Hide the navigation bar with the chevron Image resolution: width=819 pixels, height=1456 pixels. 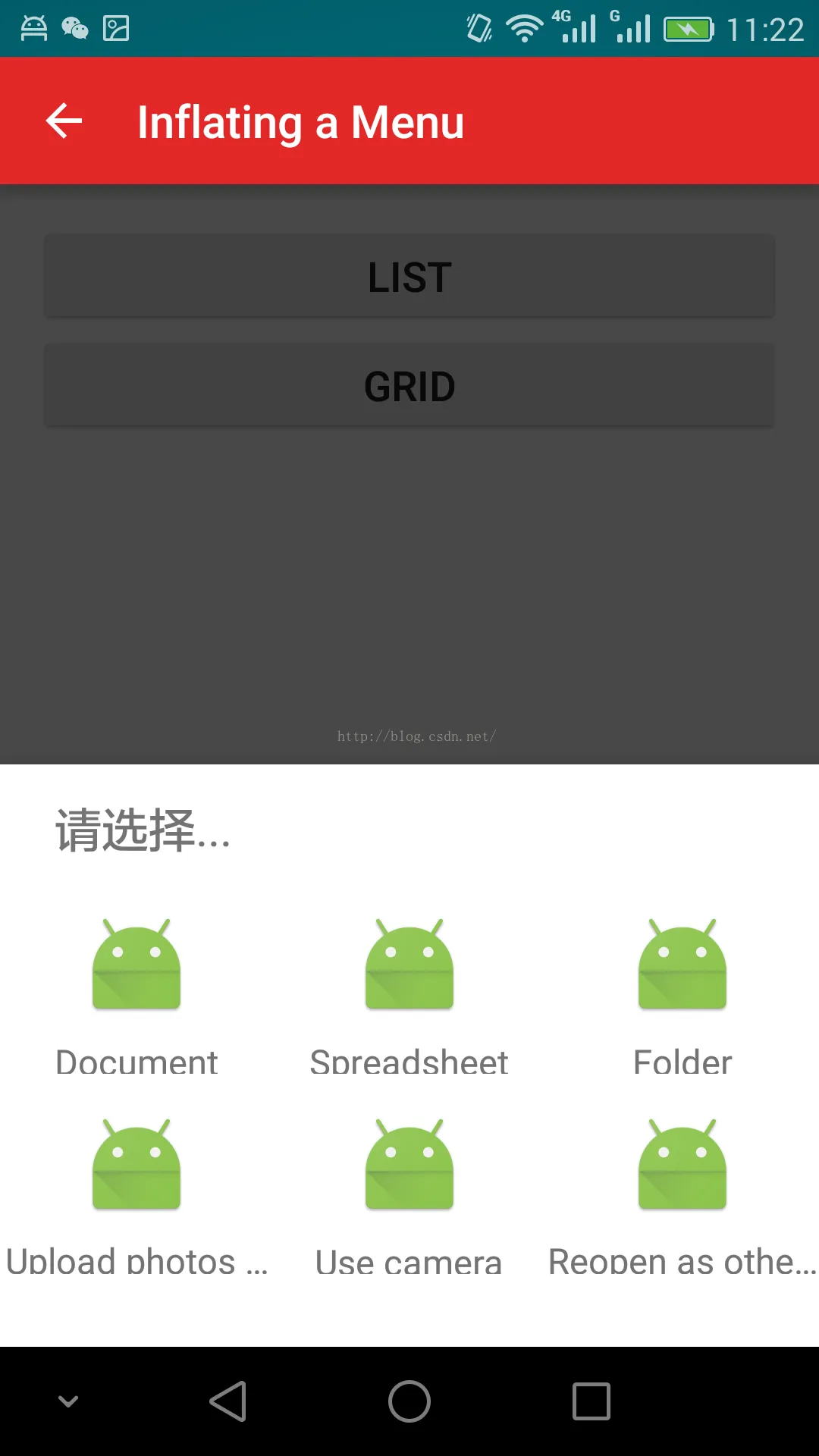pos(68,1401)
